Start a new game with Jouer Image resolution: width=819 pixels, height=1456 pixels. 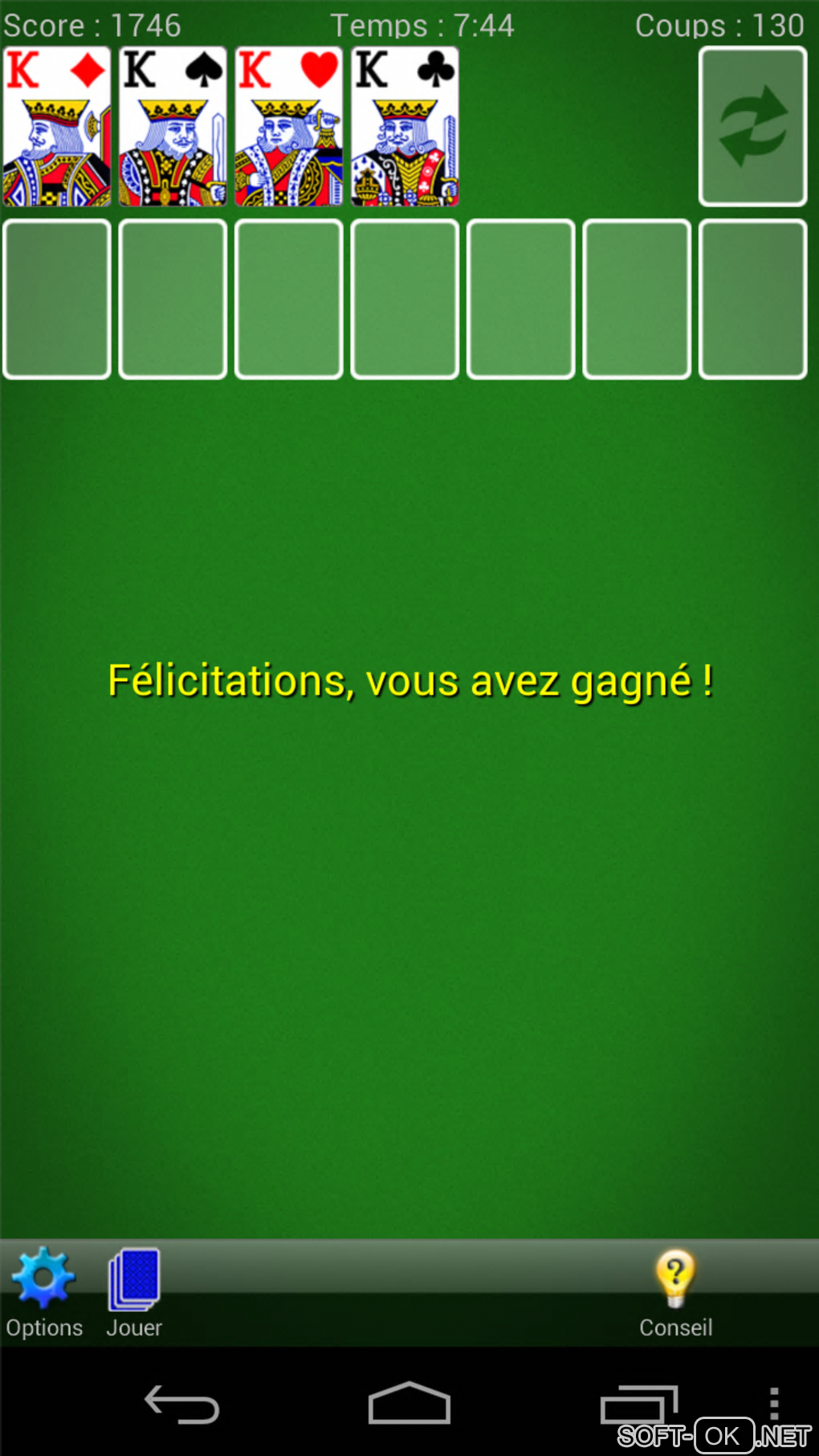[x=134, y=1290]
